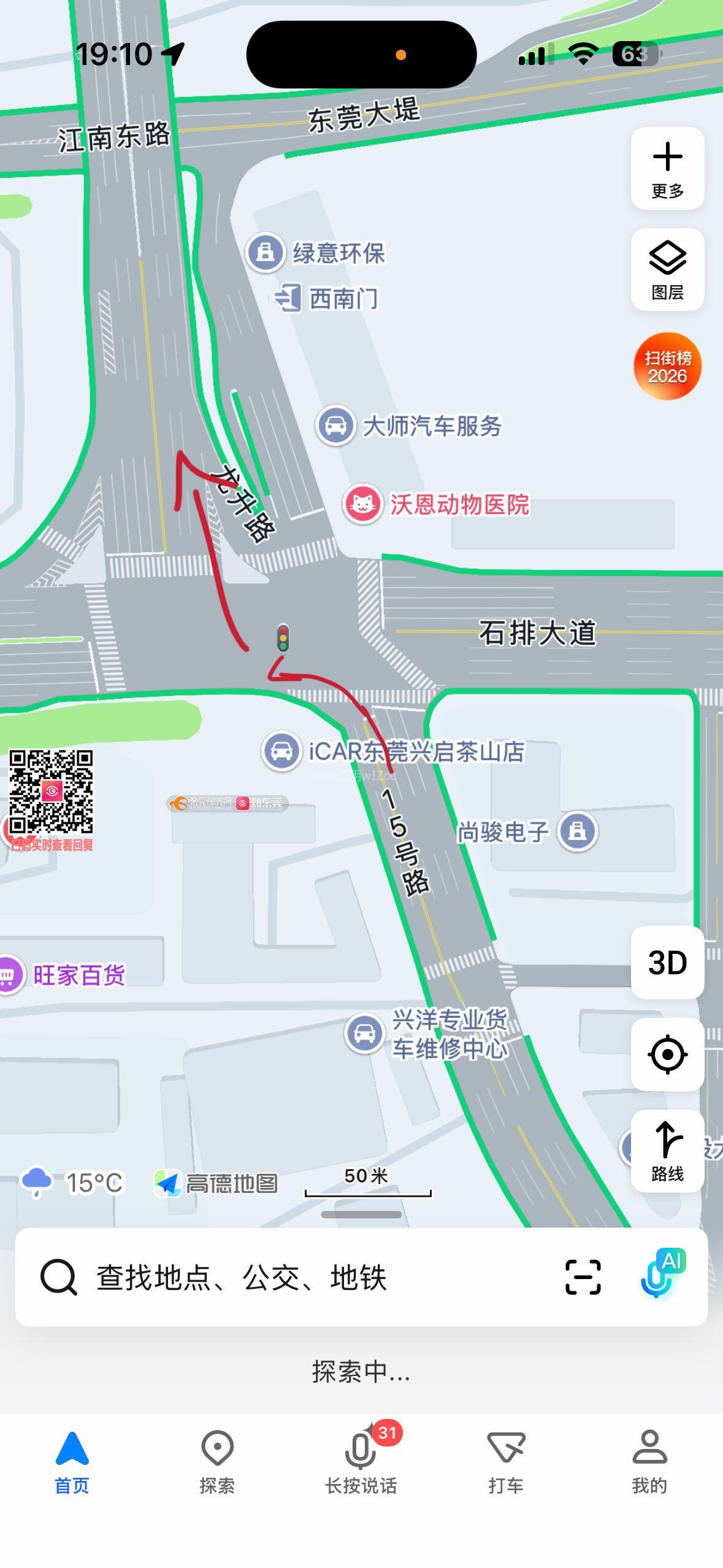This screenshot has width=723, height=1568.
Task: Open the 图层 map layers panel
Action: [667, 269]
